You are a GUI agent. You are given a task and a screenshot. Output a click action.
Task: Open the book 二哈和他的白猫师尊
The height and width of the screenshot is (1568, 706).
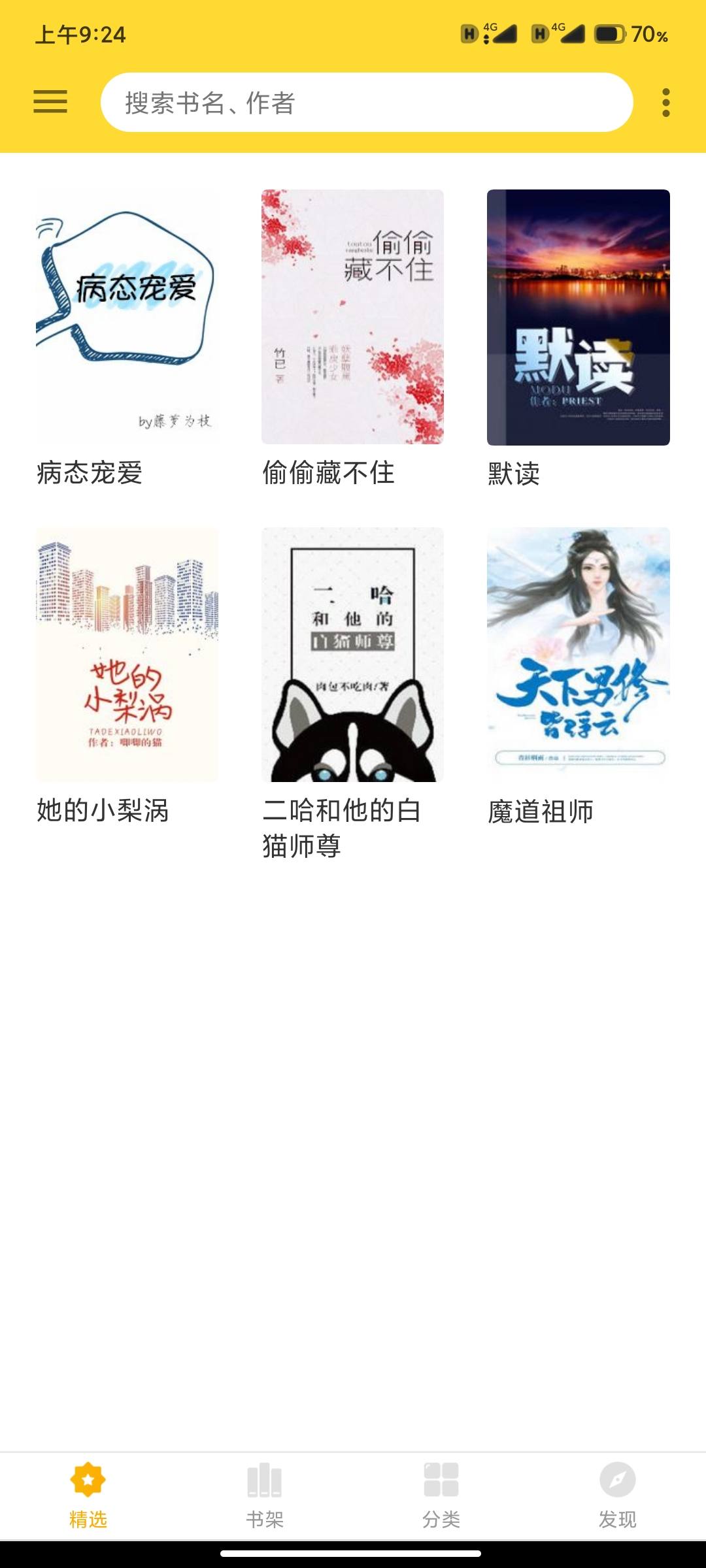[352, 655]
